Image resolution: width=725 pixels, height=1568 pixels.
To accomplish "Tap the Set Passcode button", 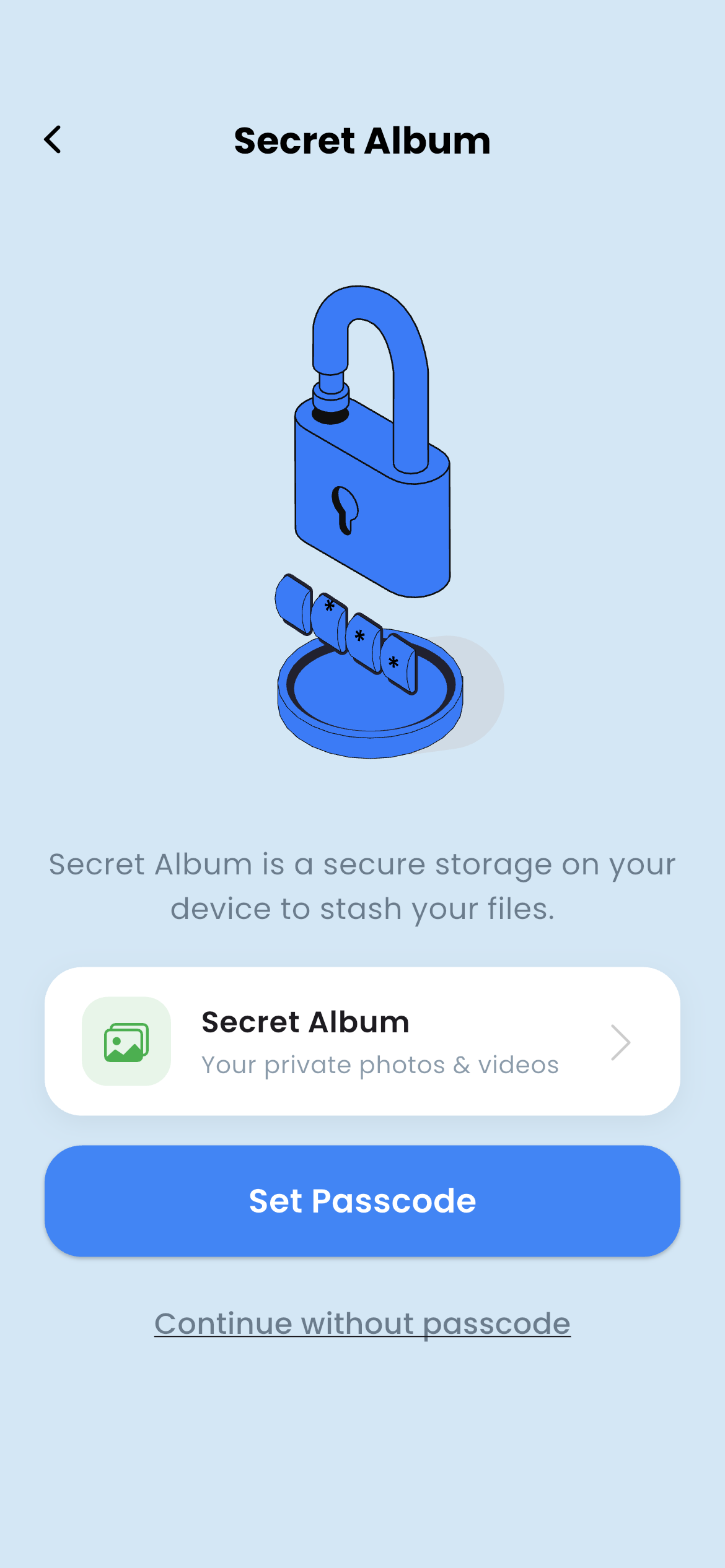I will [x=362, y=1201].
